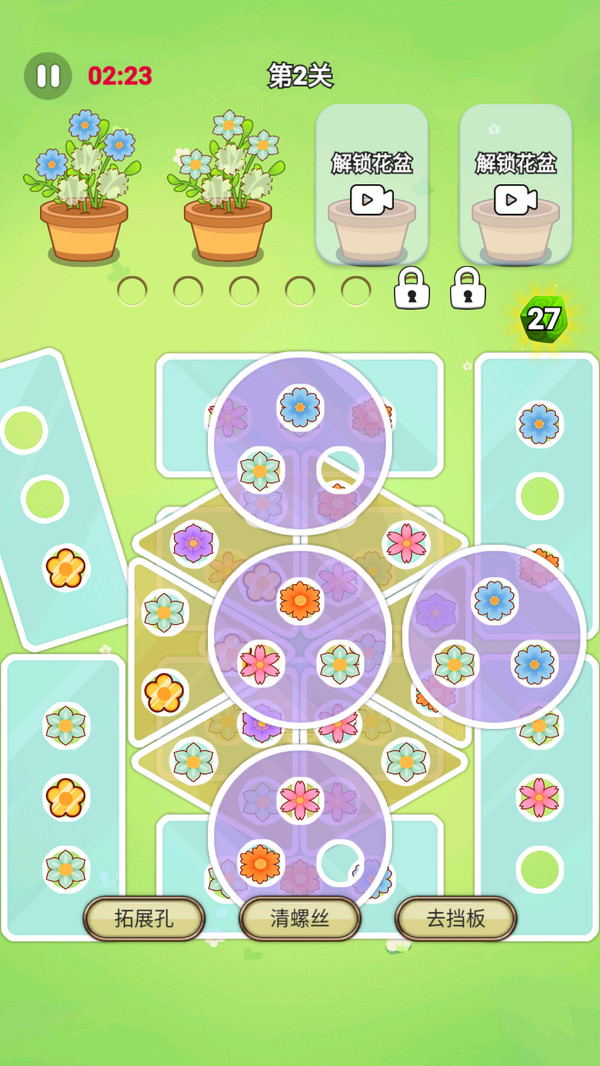Tap the 去挡板 booster button

pos(456,918)
